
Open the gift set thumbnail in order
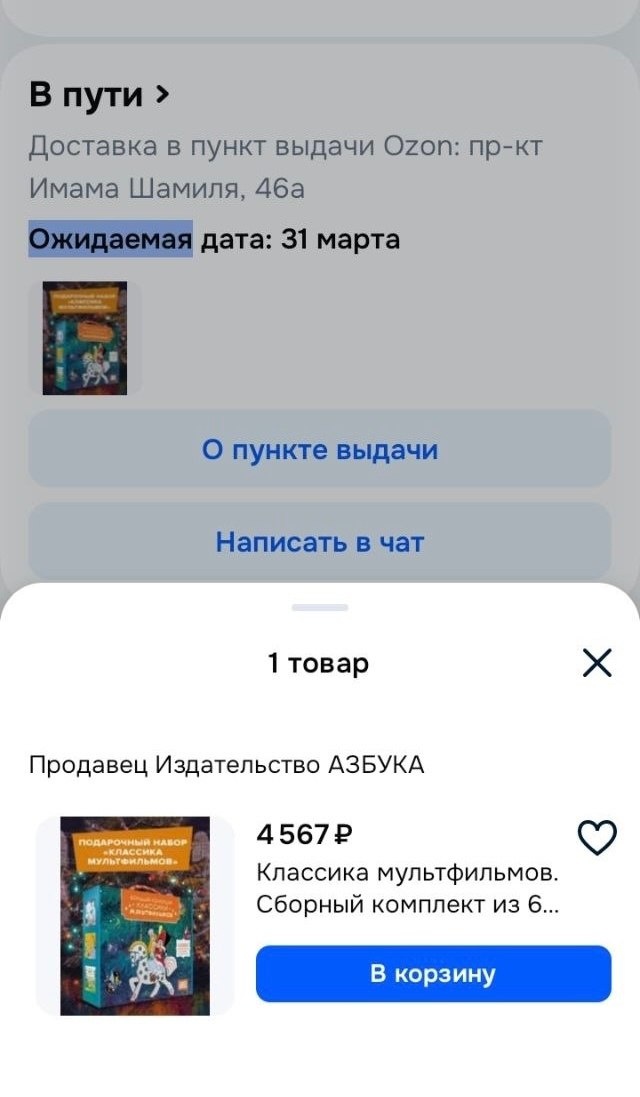(x=85, y=338)
